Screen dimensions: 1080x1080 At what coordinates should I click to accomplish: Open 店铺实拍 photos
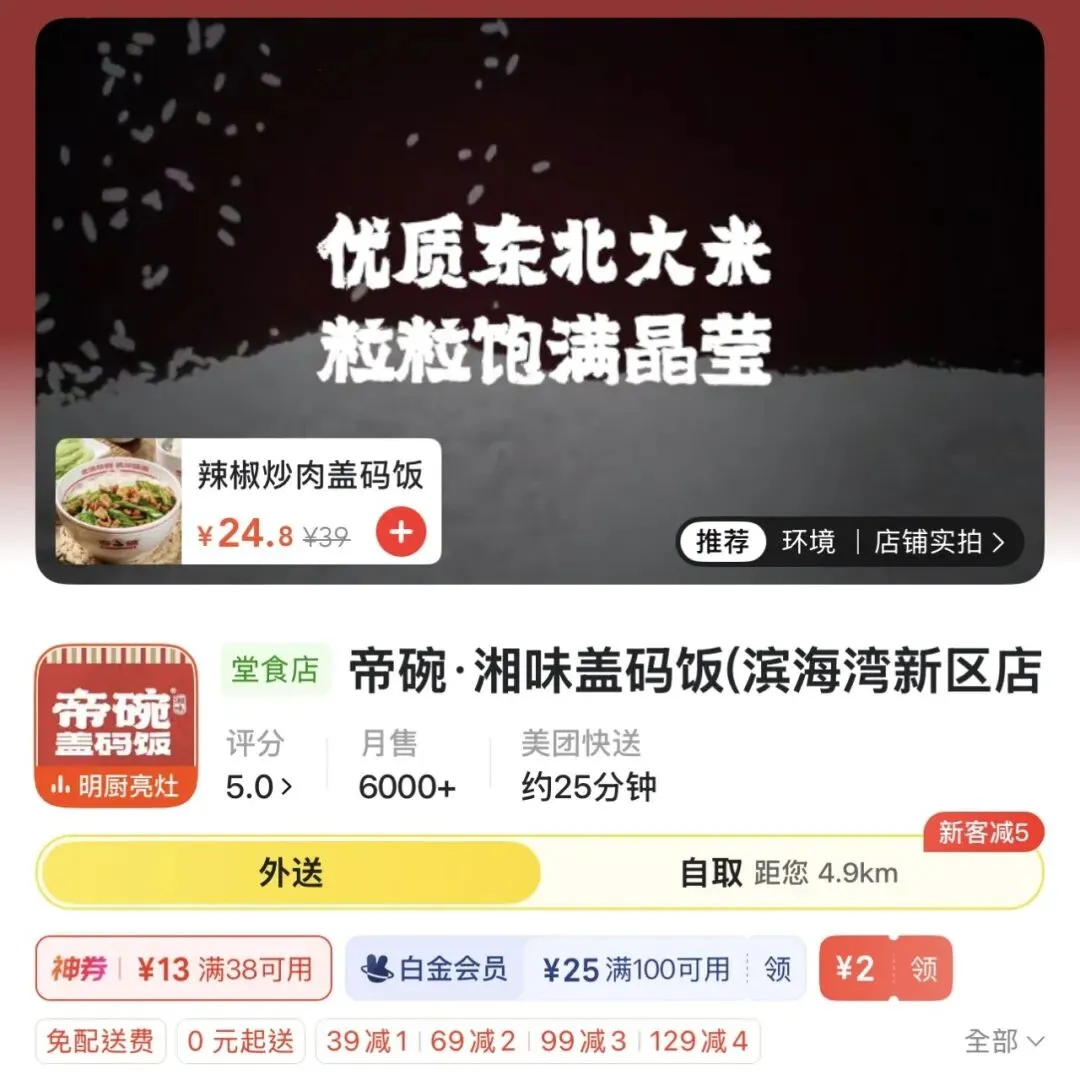[939, 542]
